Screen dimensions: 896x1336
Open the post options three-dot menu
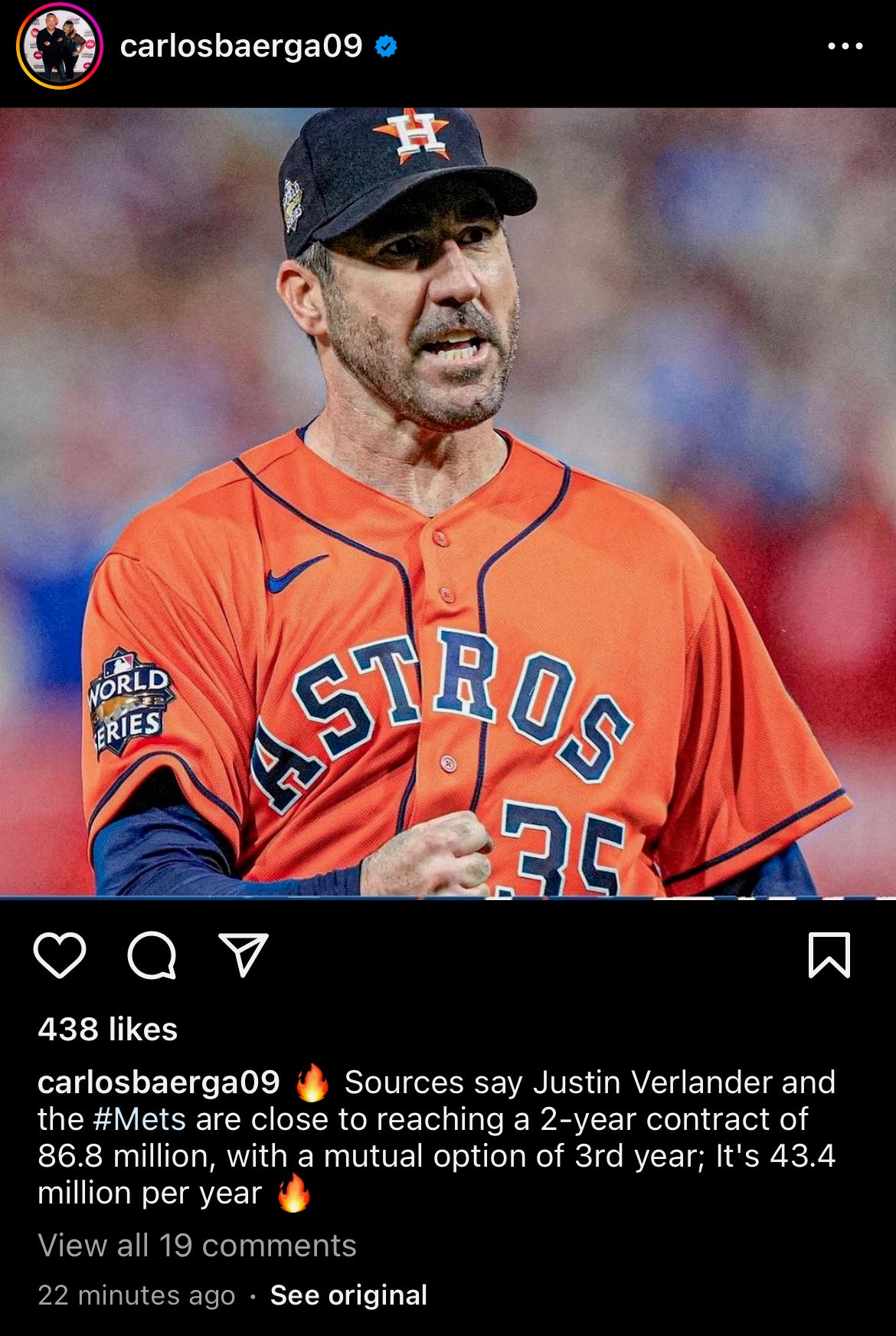(x=845, y=47)
